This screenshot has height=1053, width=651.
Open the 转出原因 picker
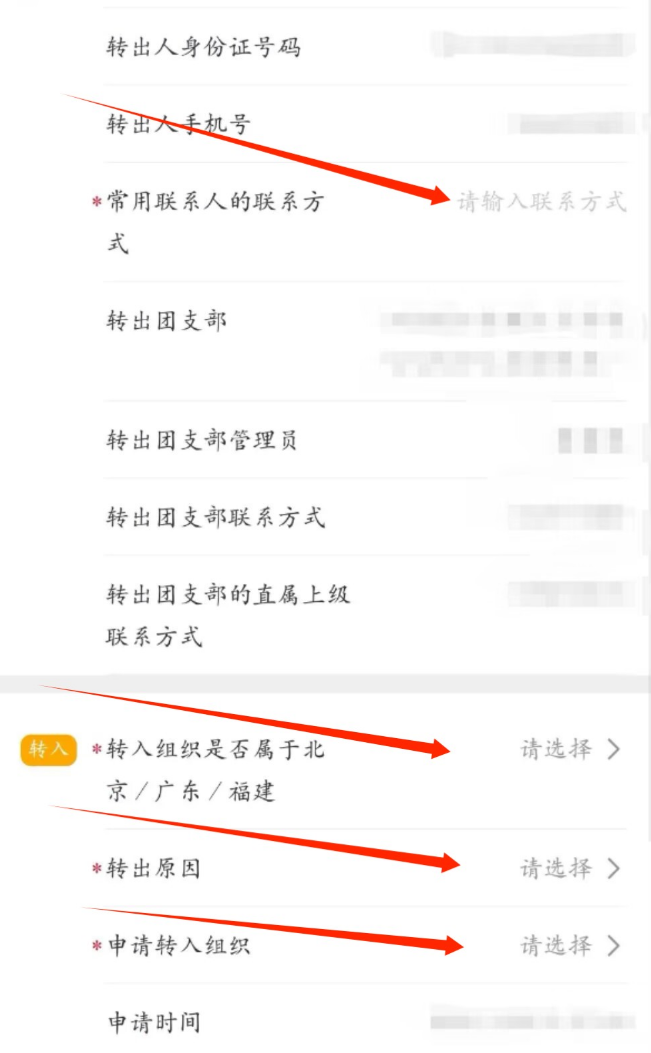[x=569, y=868]
